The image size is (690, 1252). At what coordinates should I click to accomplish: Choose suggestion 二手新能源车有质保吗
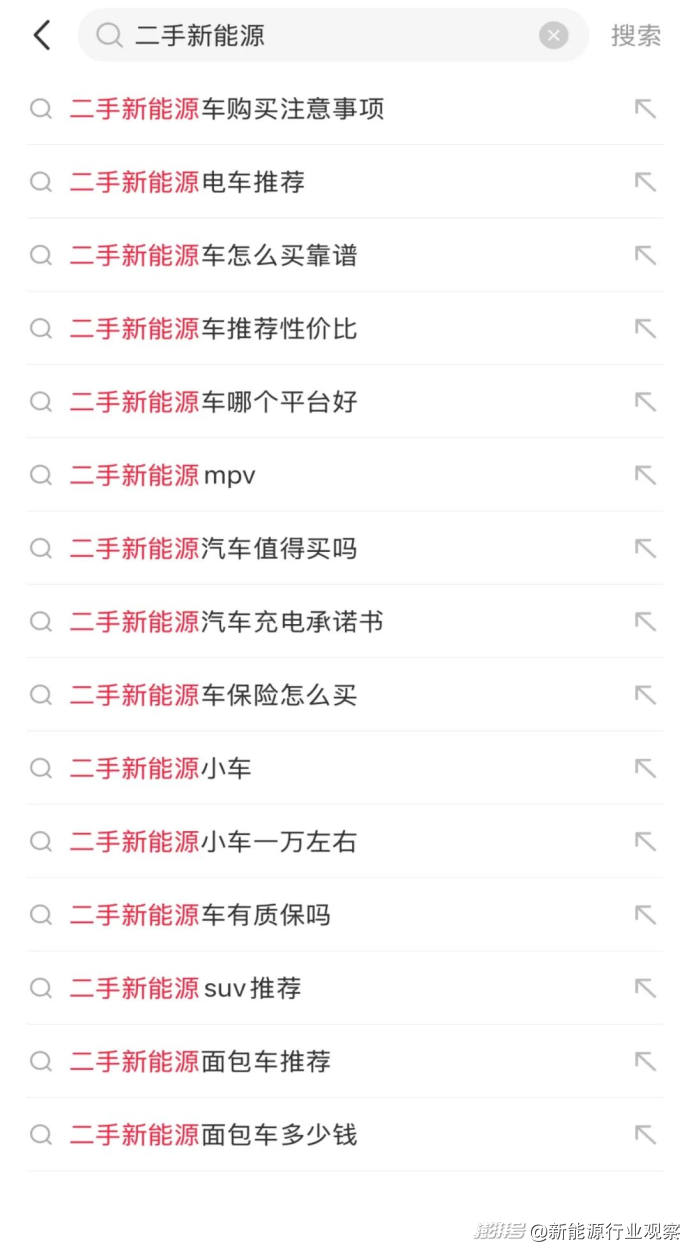click(200, 915)
